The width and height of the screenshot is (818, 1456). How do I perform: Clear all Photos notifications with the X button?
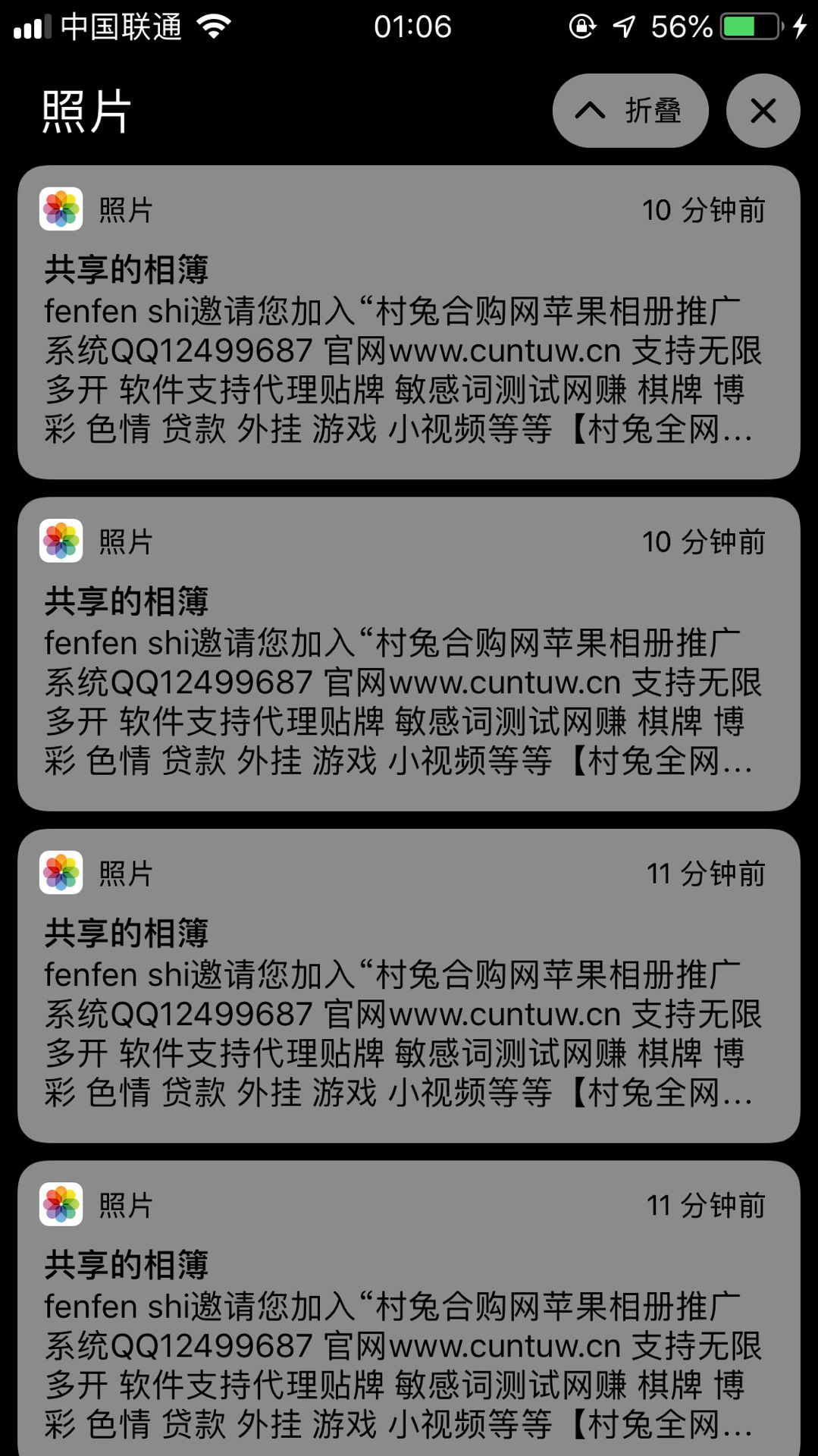tap(763, 110)
